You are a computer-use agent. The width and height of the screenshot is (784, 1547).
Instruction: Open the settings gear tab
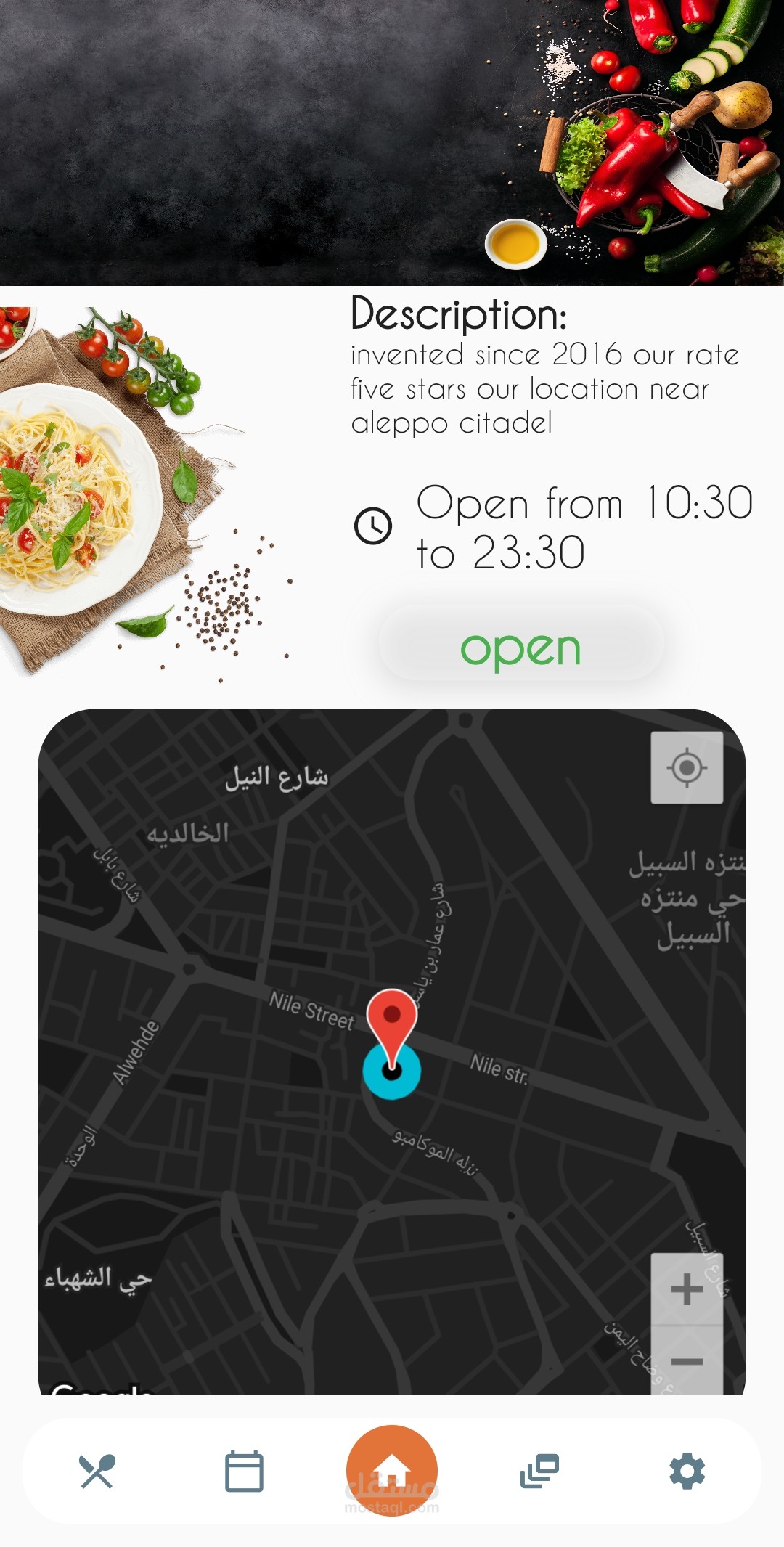pos(687,1472)
